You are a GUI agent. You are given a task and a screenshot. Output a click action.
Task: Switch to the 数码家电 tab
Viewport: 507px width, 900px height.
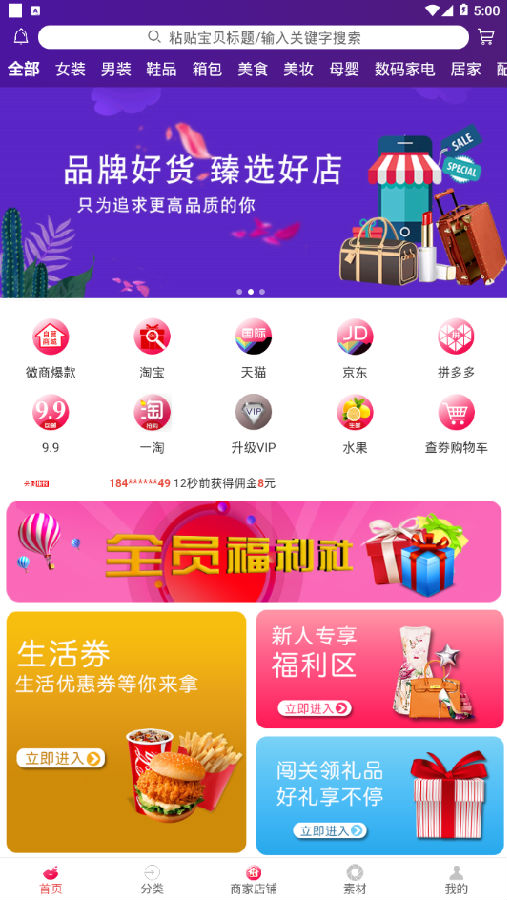coord(405,69)
